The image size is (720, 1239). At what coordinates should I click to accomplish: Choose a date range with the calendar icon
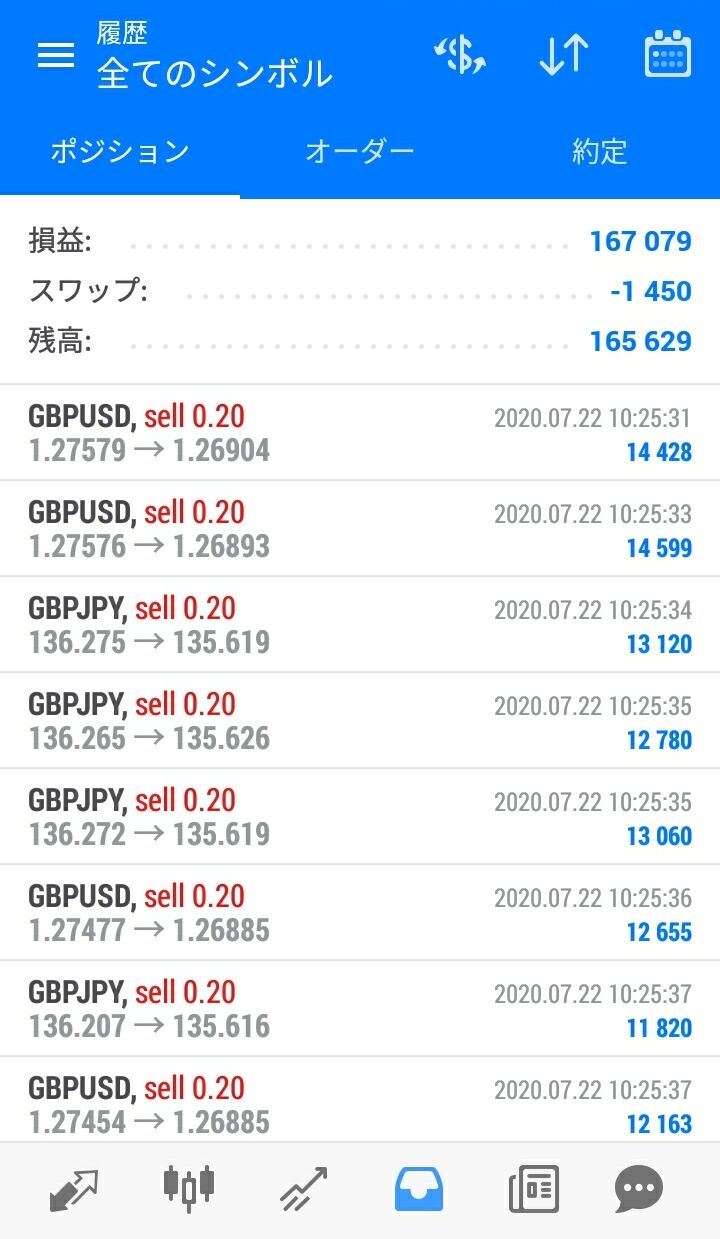pos(667,55)
